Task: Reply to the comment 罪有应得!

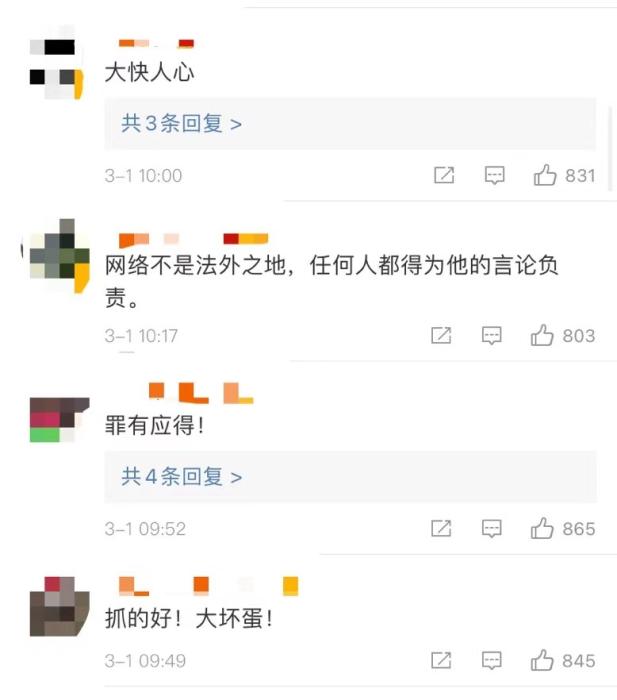Action: (x=492, y=528)
